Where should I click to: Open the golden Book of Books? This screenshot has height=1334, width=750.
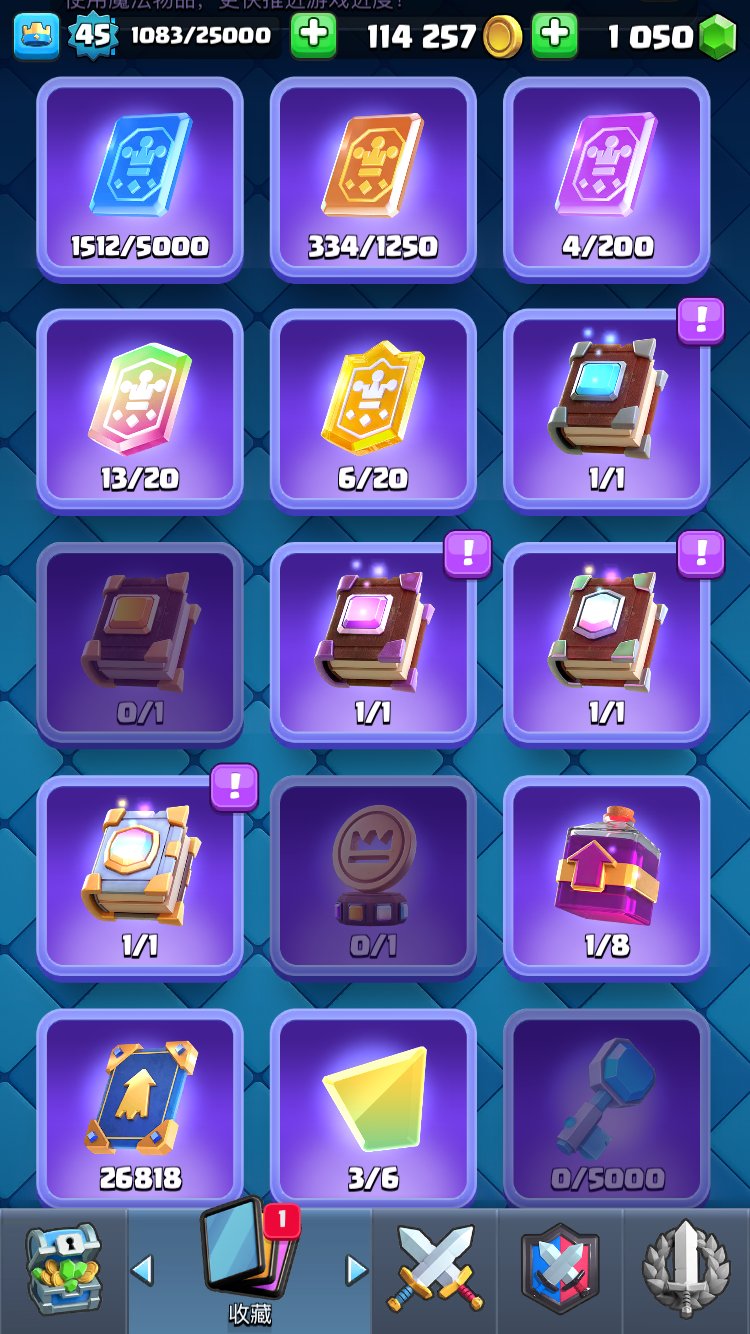point(140,877)
